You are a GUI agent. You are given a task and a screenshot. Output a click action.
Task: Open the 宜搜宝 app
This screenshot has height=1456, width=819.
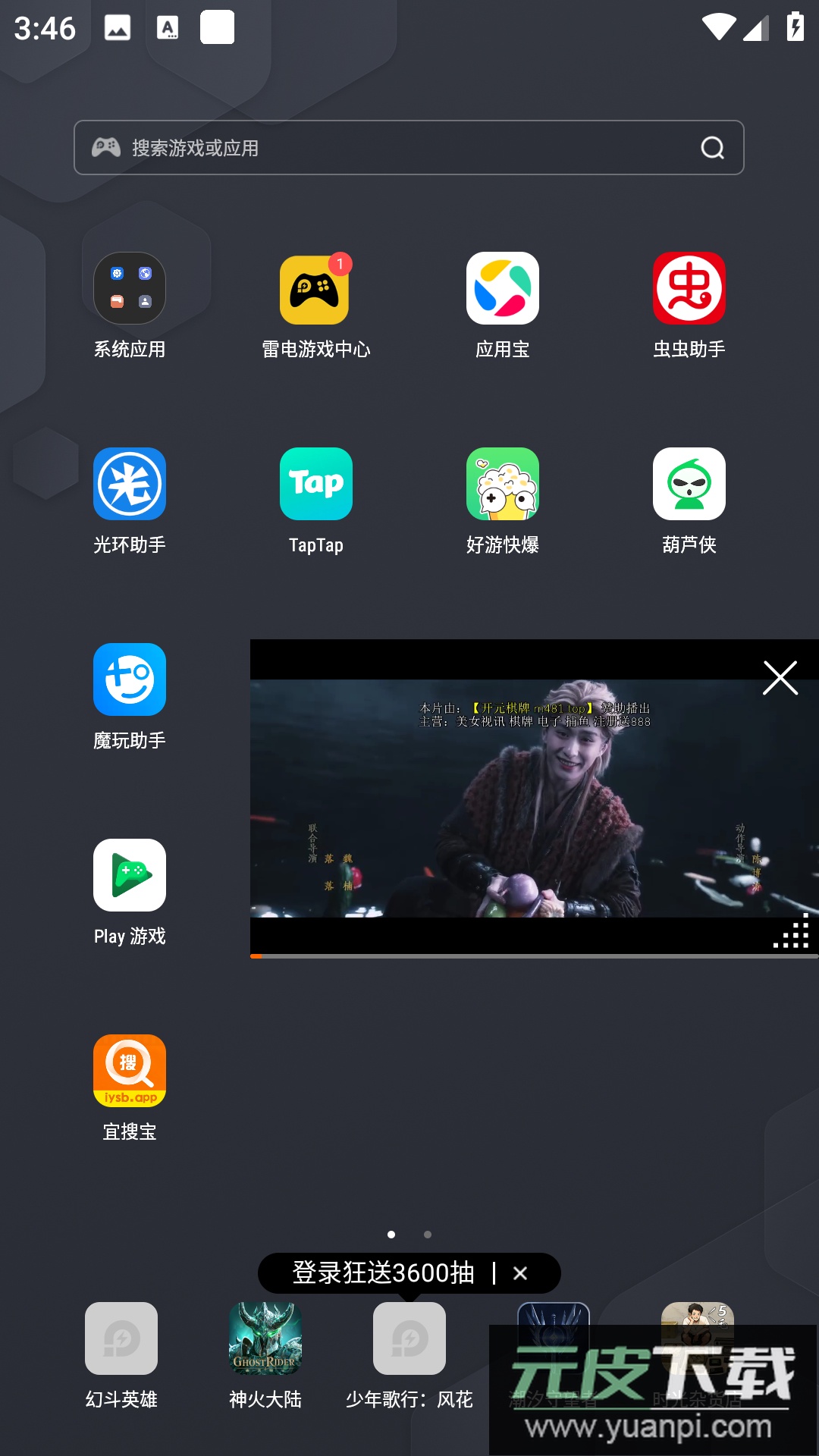130,1072
